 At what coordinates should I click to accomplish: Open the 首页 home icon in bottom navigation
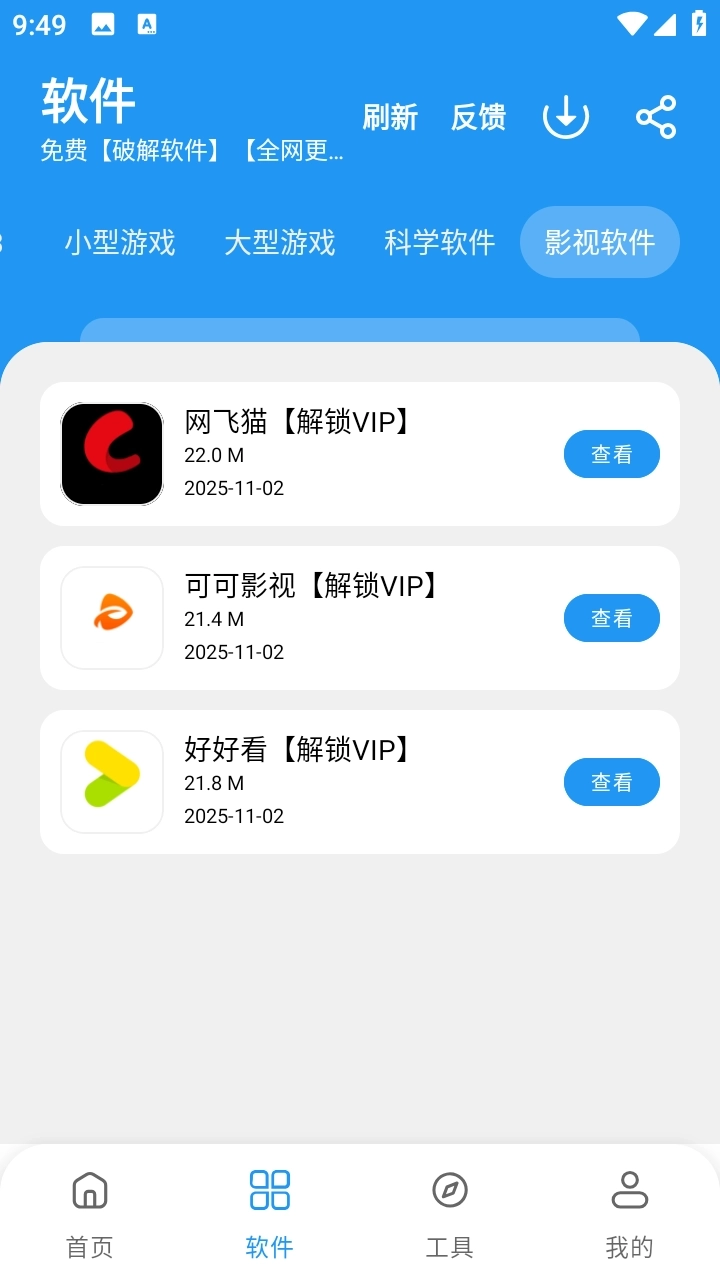click(89, 1190)
